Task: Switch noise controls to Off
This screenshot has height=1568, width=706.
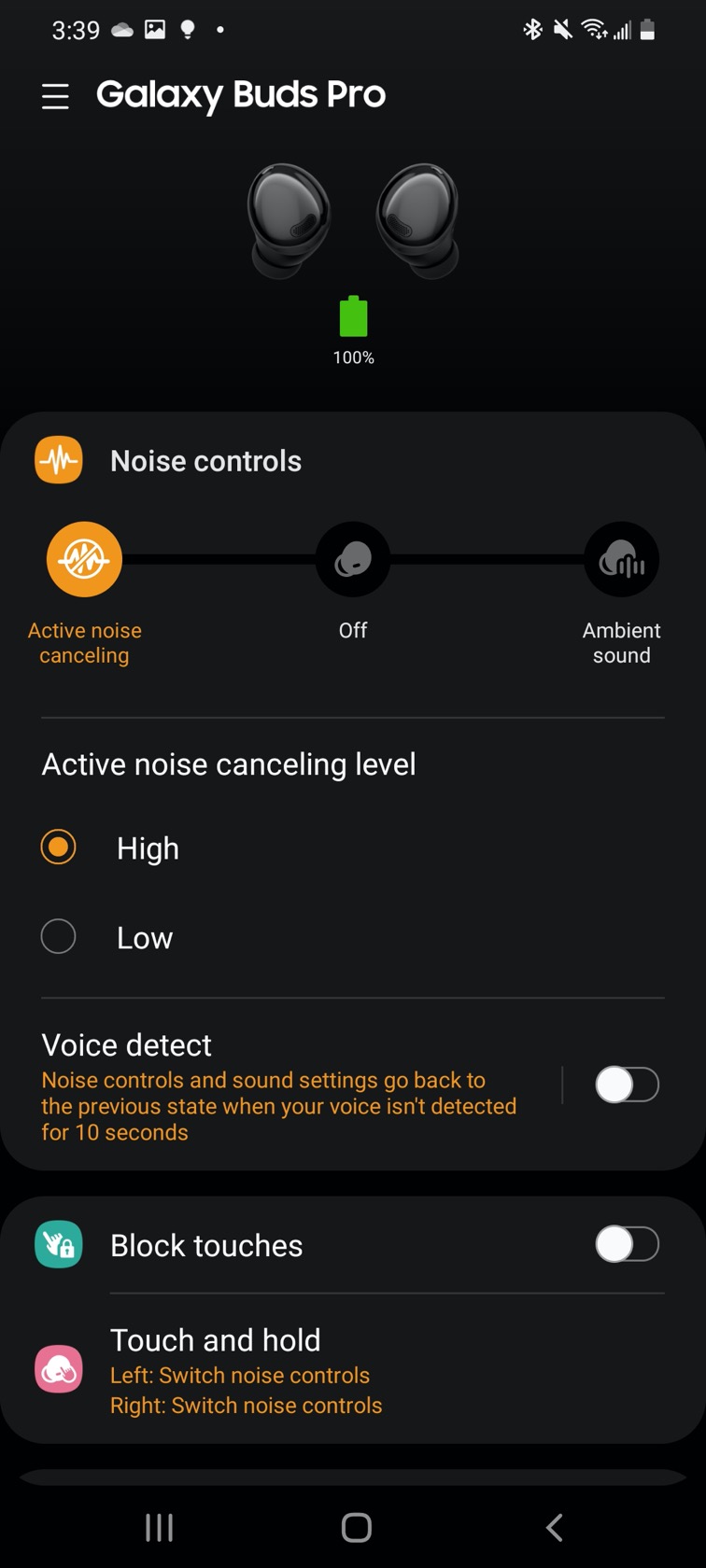Action: 353,560
